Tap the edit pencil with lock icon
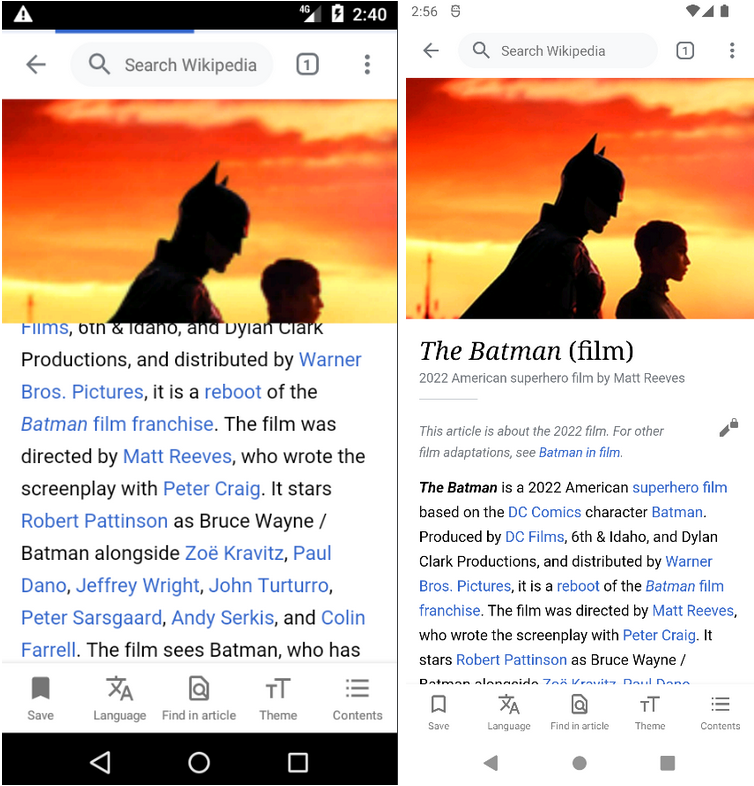This screenshot has height=786, width=754. coord(728,429)
